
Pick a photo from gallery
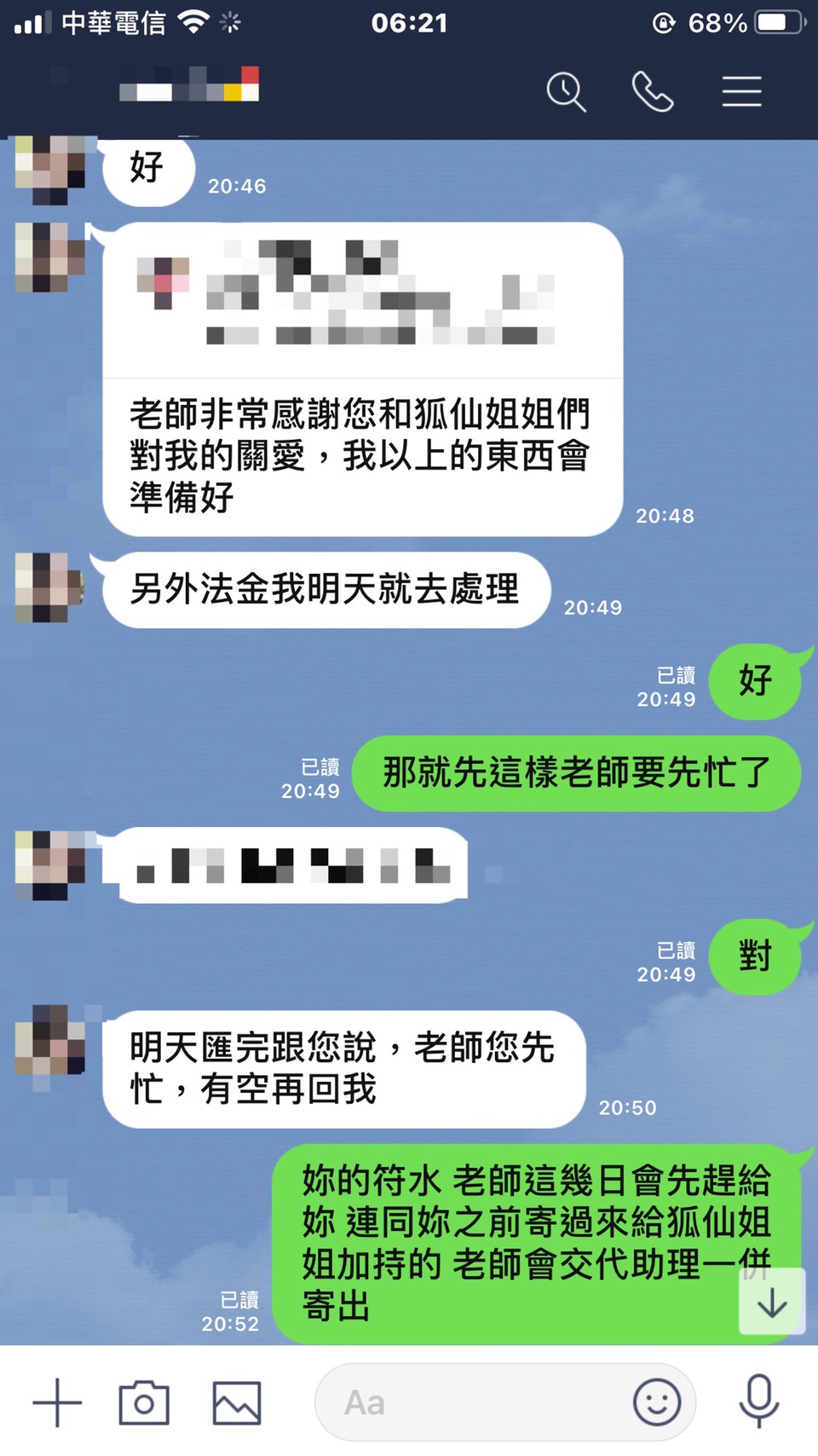(237, 1402)
